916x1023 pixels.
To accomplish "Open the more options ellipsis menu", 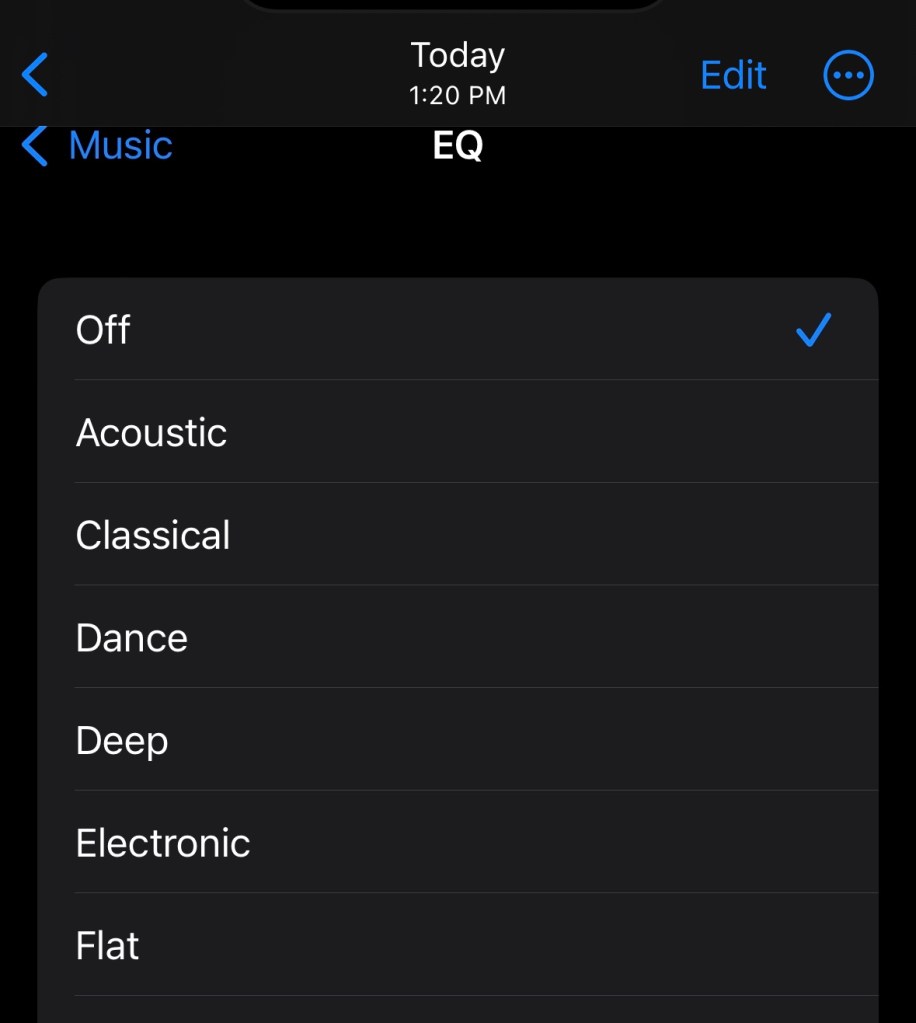I will [848, 75].
